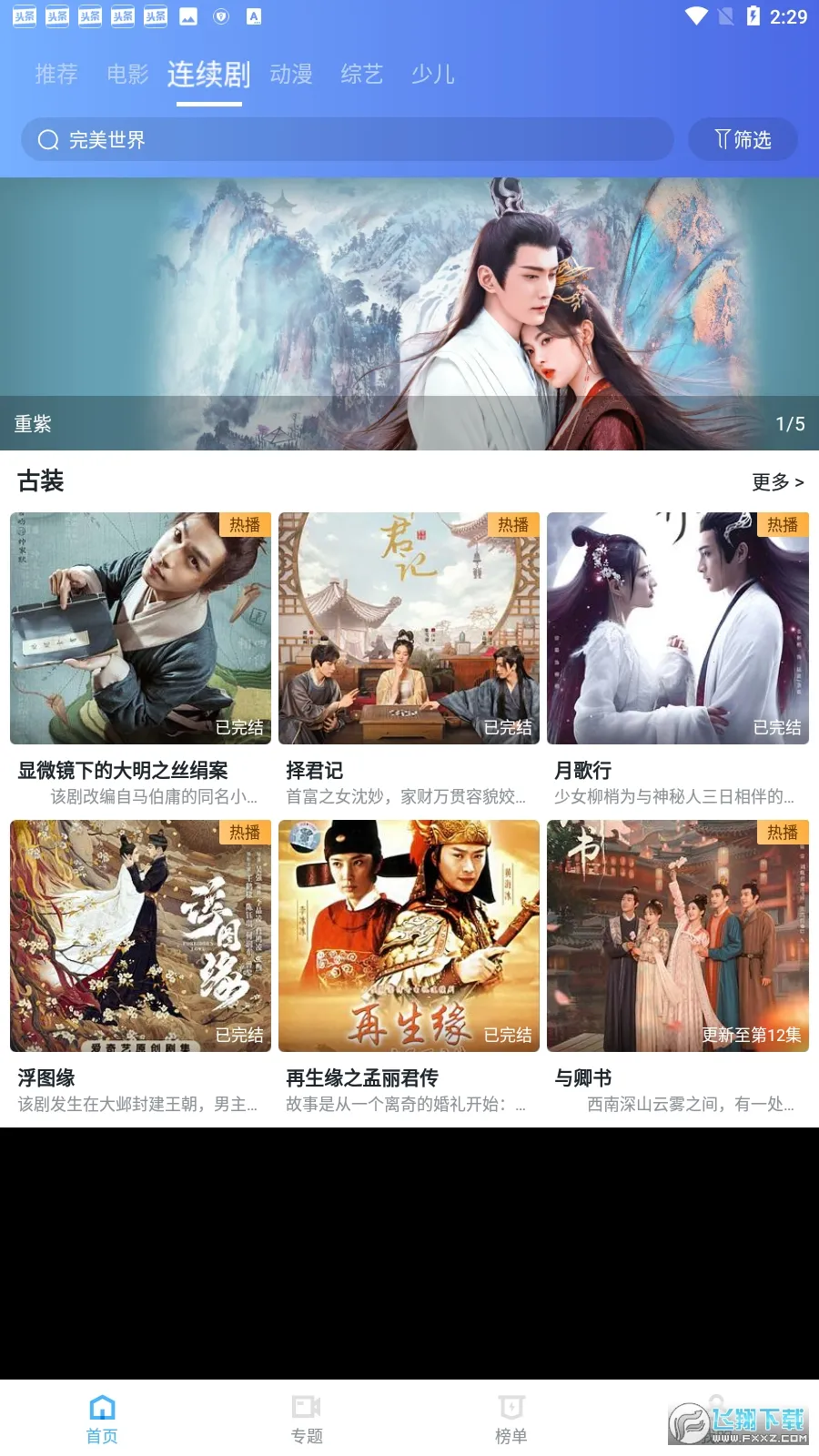Image resolution: width=819 pixels, height=1456 pixels.
Task: View the 月歌行 drama
Action: click(x=677, y=628)
